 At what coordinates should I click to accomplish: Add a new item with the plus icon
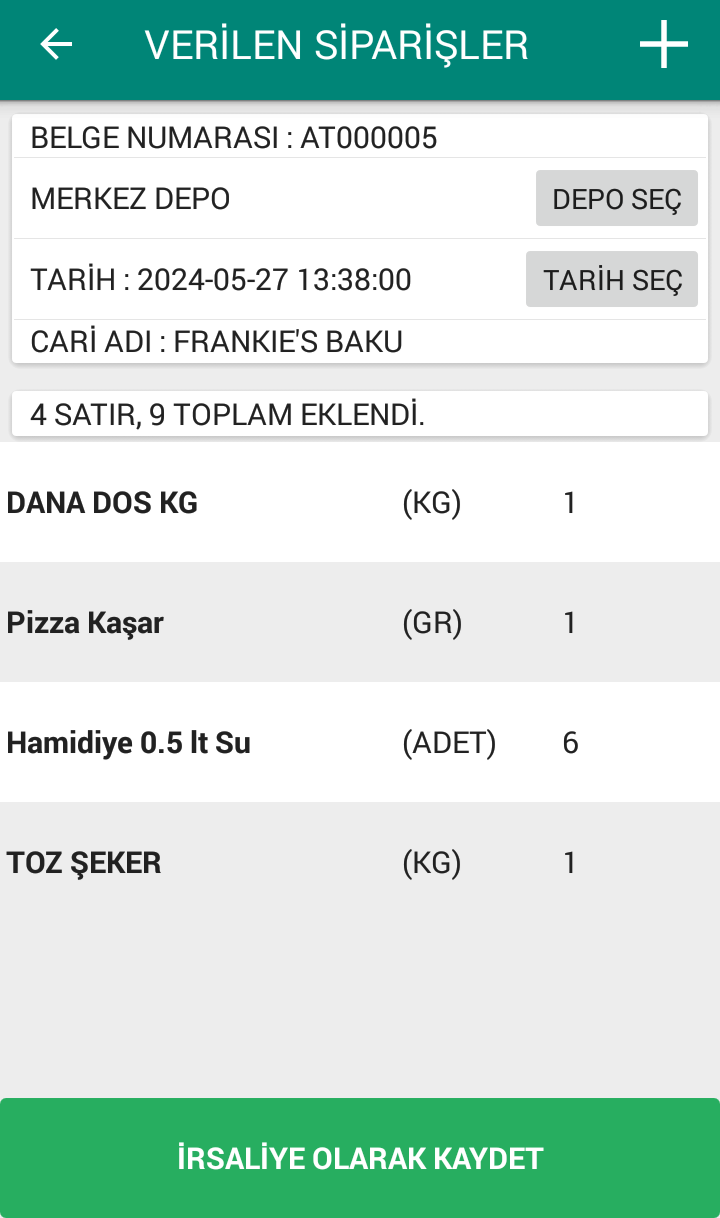point(664,45)
